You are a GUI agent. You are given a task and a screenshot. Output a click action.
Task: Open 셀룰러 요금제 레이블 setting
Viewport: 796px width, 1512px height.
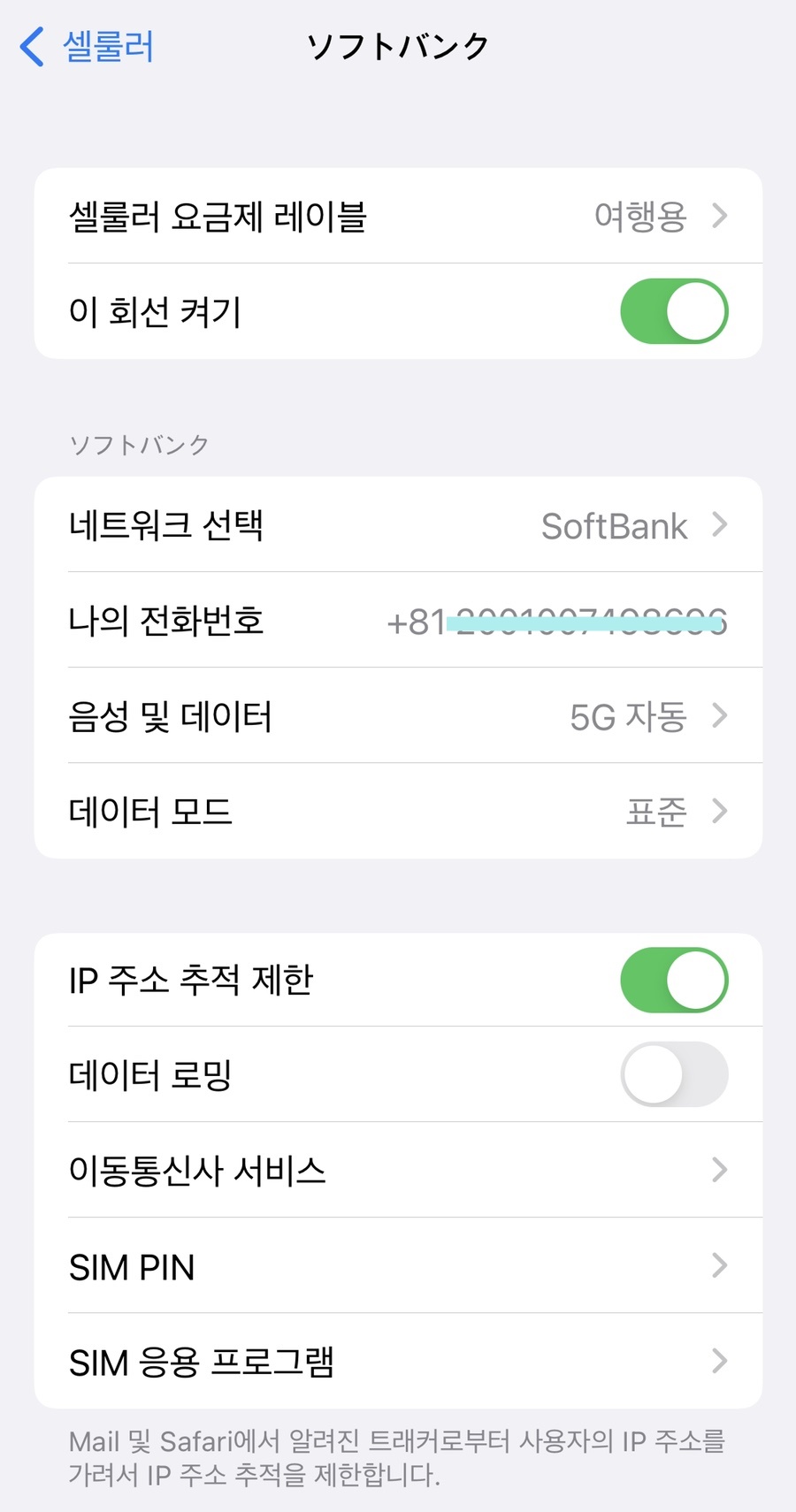[398, 216]
